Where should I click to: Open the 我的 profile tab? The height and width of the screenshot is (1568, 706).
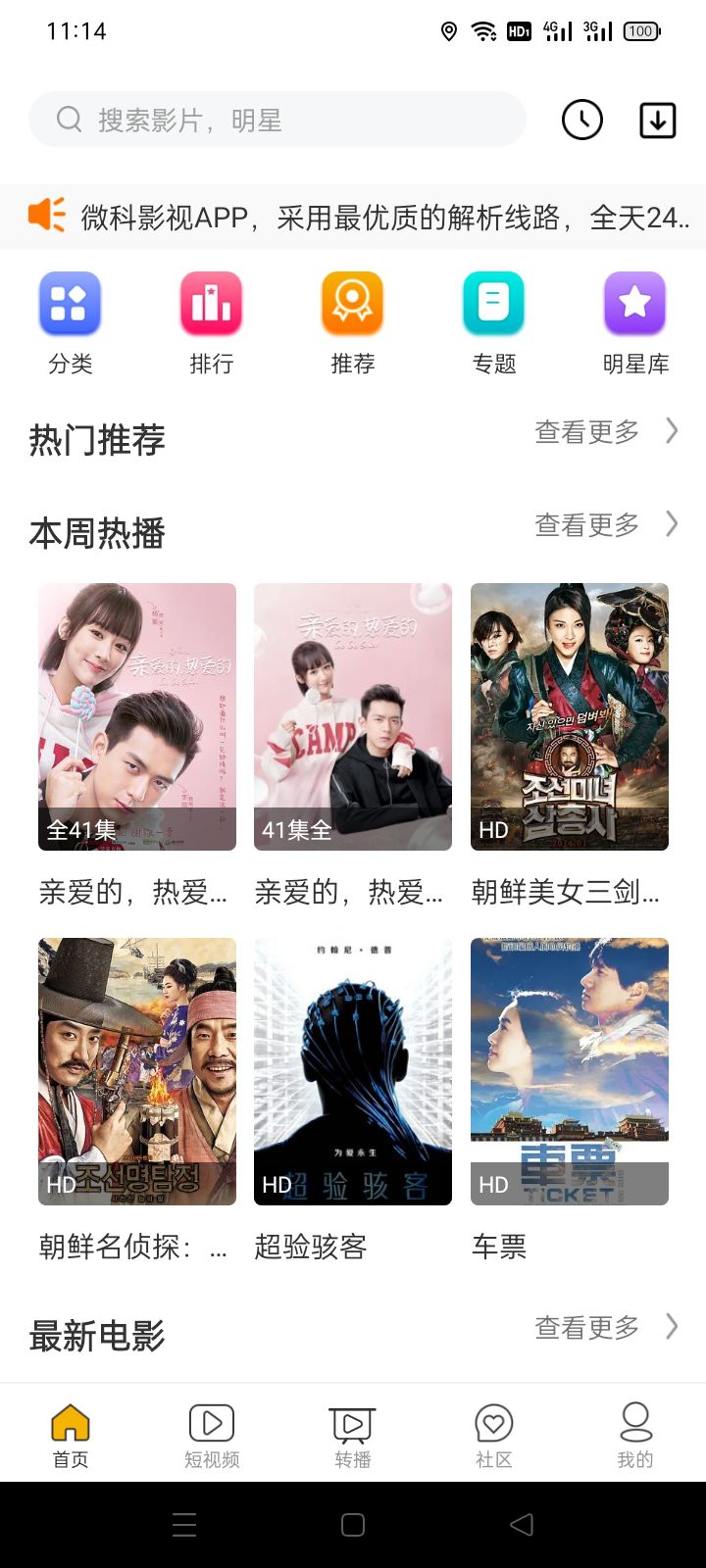click(634, 1433)
